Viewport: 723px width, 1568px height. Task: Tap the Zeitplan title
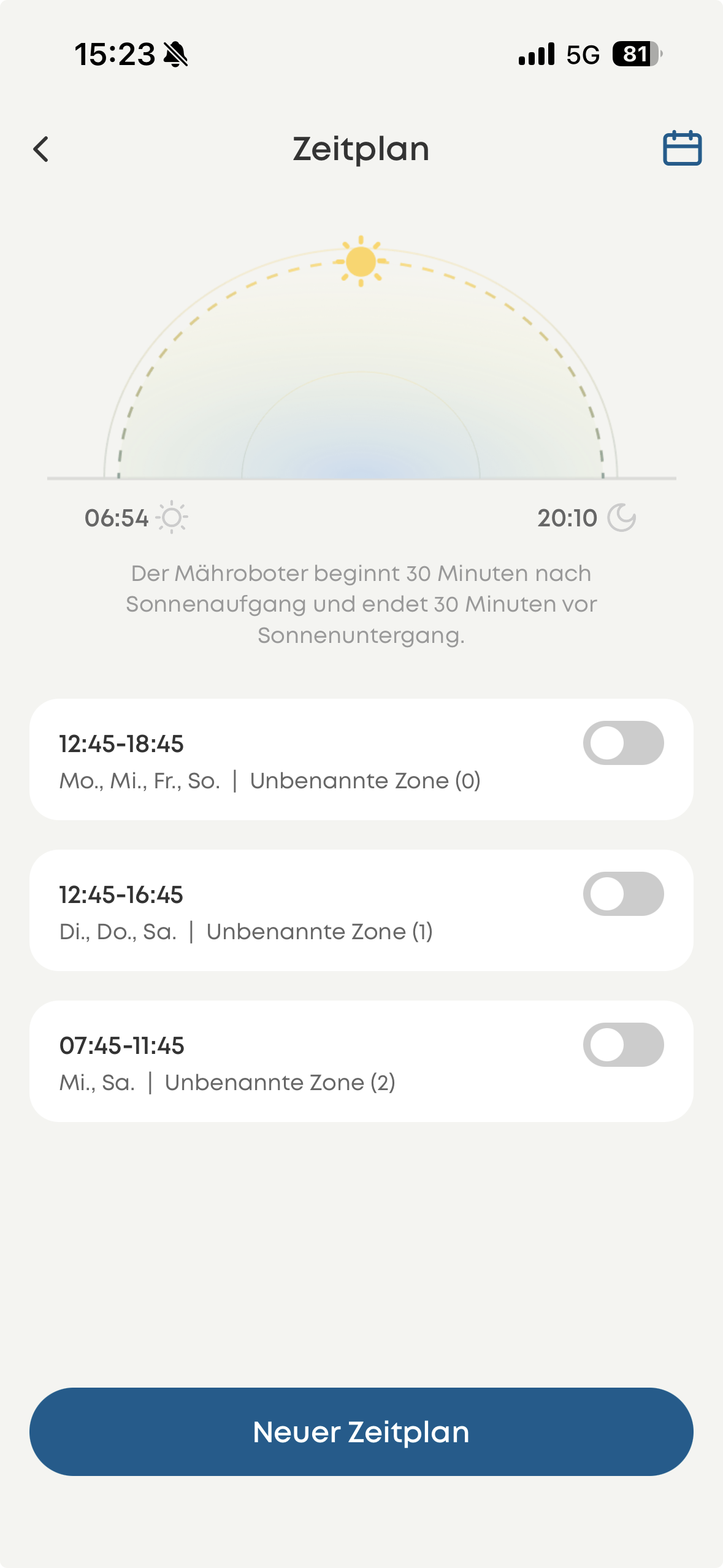(361, 149)
